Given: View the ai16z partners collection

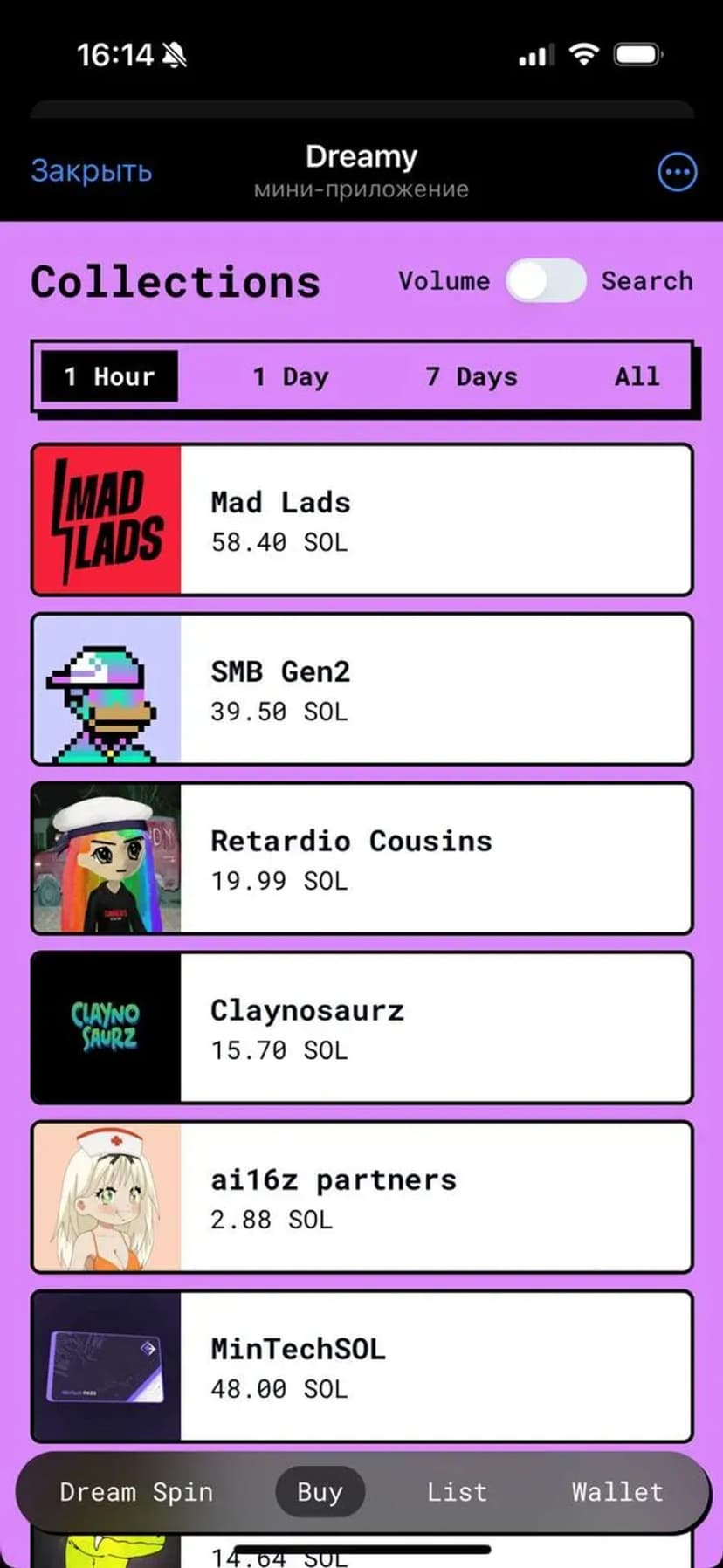Looking at the screenshot, I should [362, 1198].
